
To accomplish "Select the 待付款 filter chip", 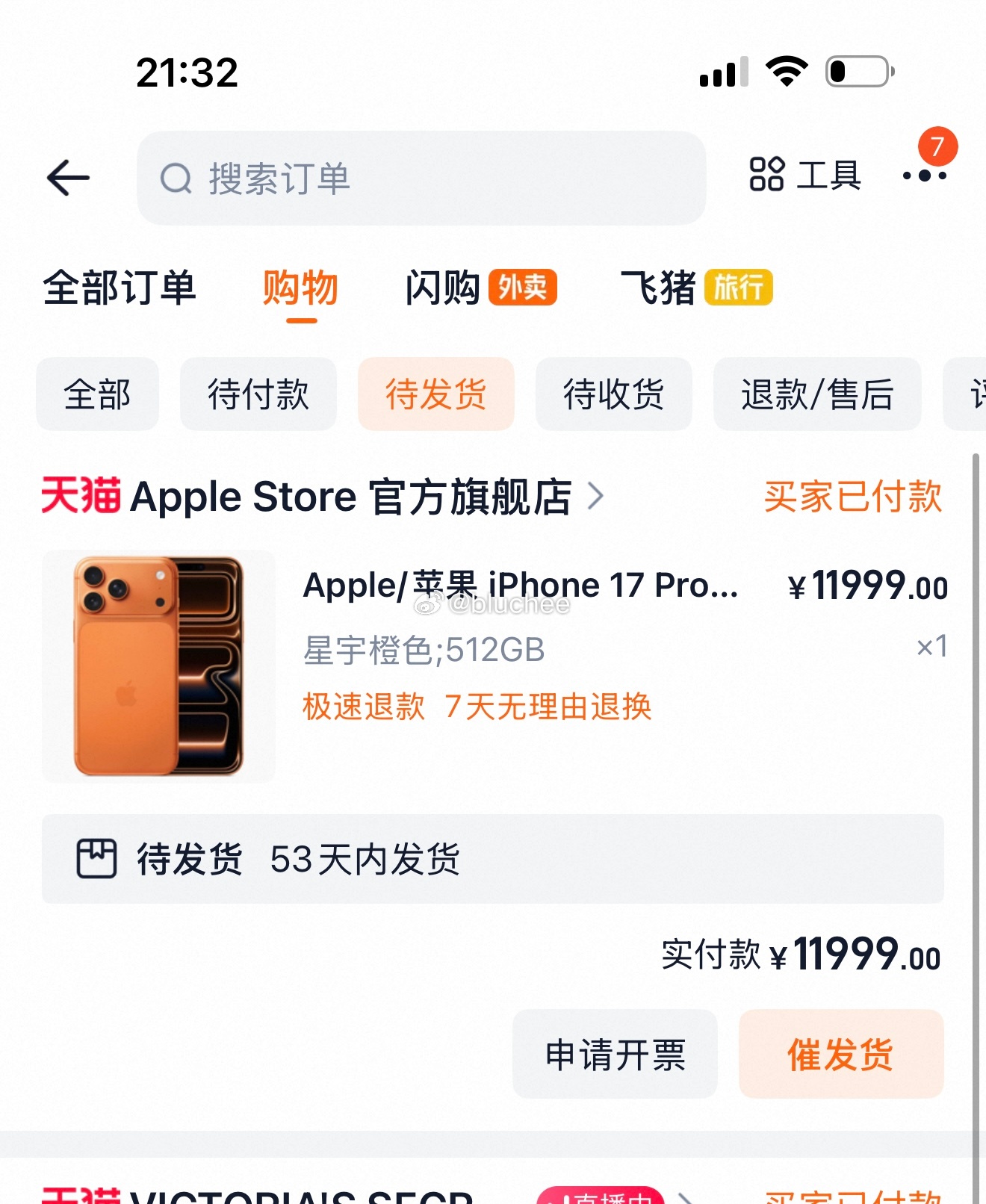I will (x=258, y=394).
